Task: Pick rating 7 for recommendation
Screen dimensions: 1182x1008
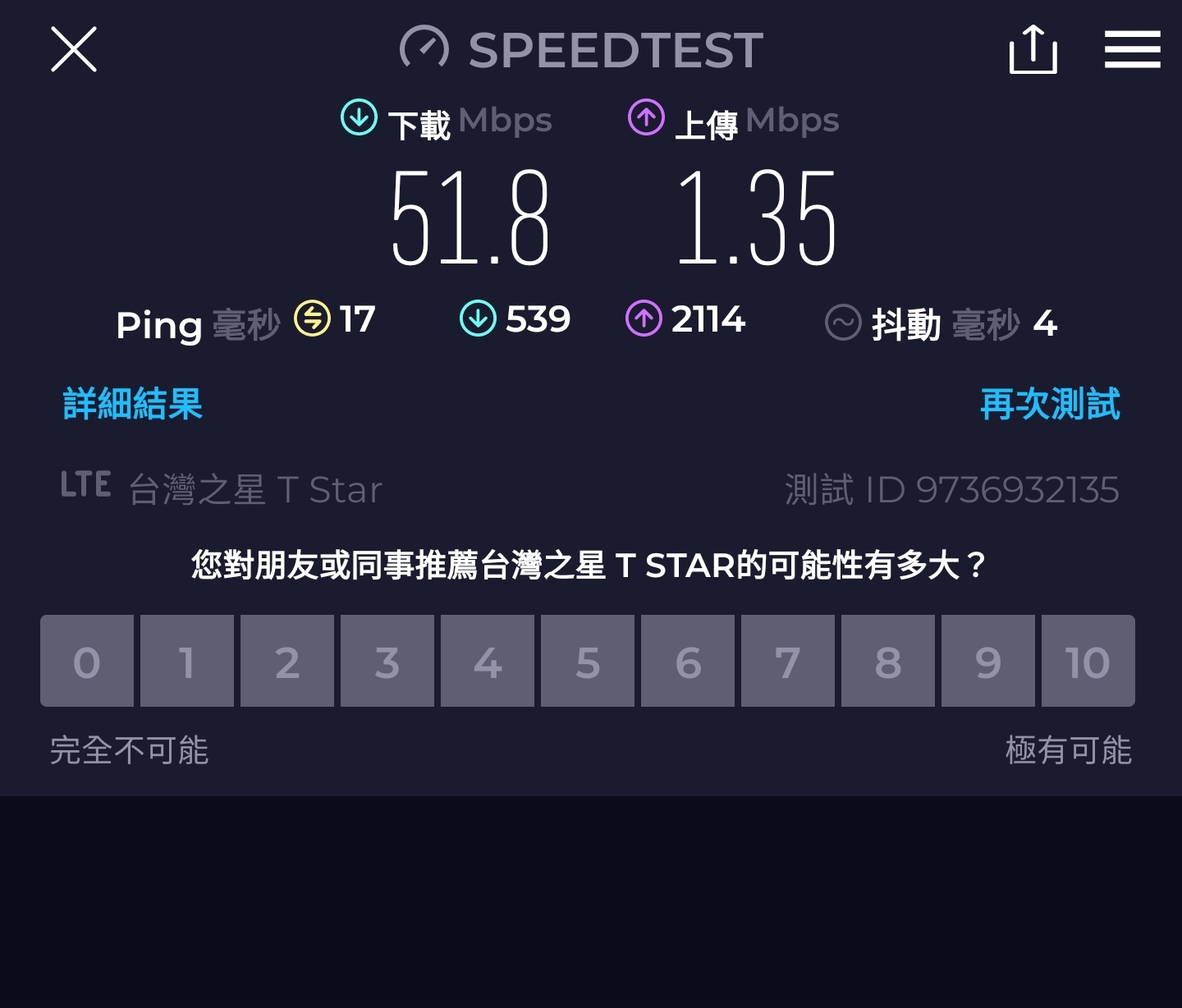Action: 788,662
